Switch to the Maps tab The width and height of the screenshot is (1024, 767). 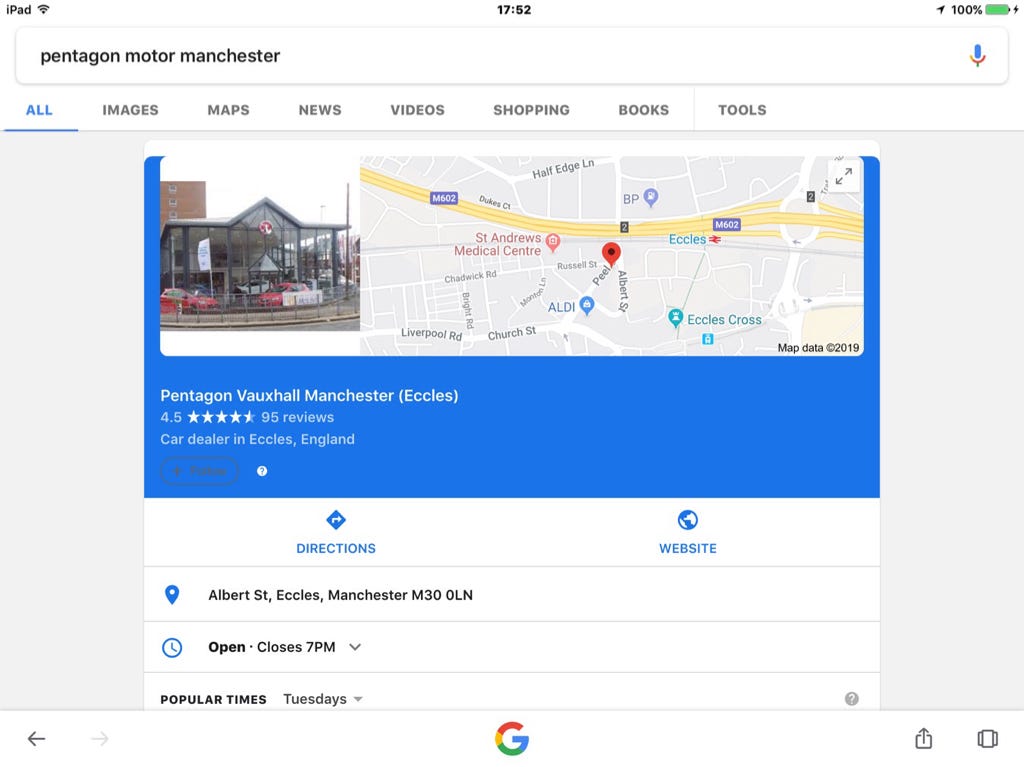point(228,110)
